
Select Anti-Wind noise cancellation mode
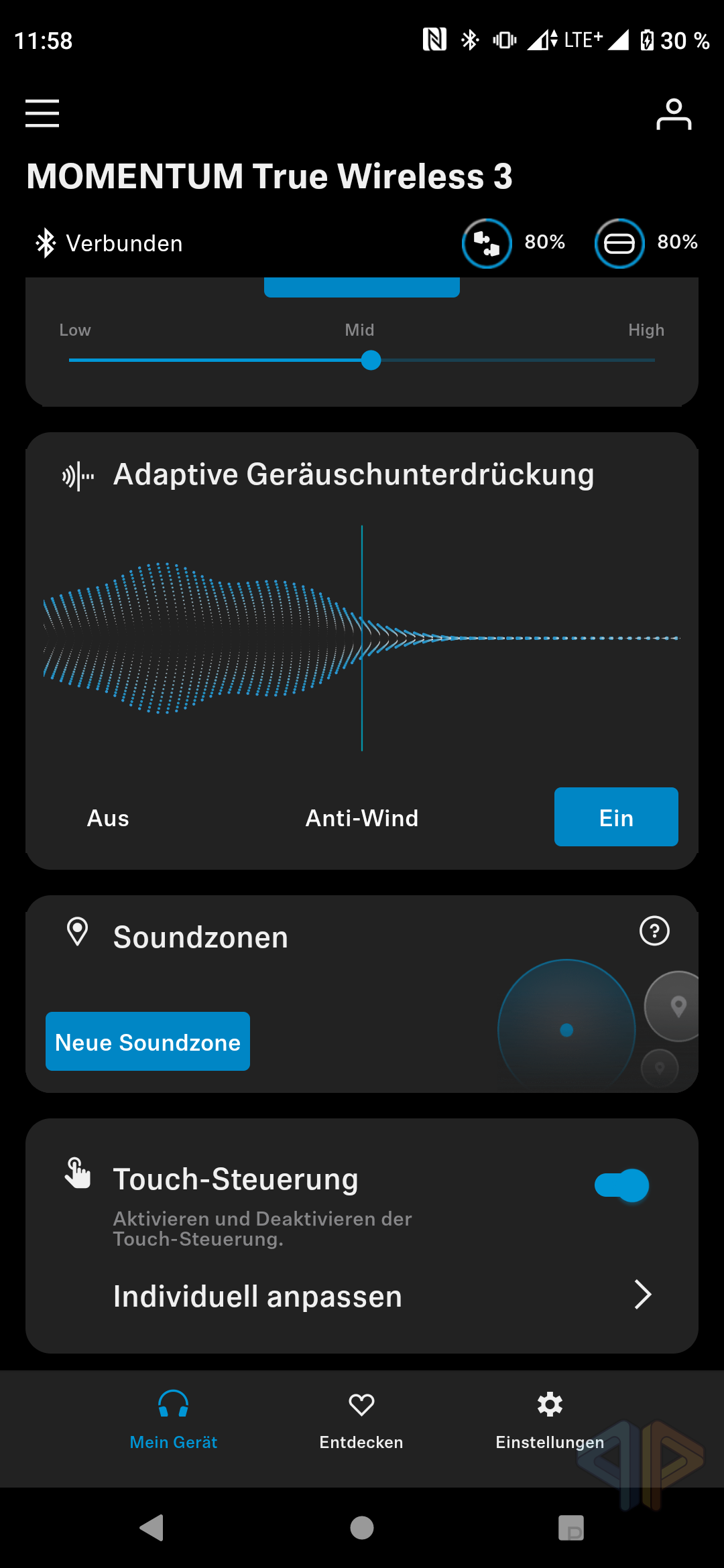click(362, 818)
